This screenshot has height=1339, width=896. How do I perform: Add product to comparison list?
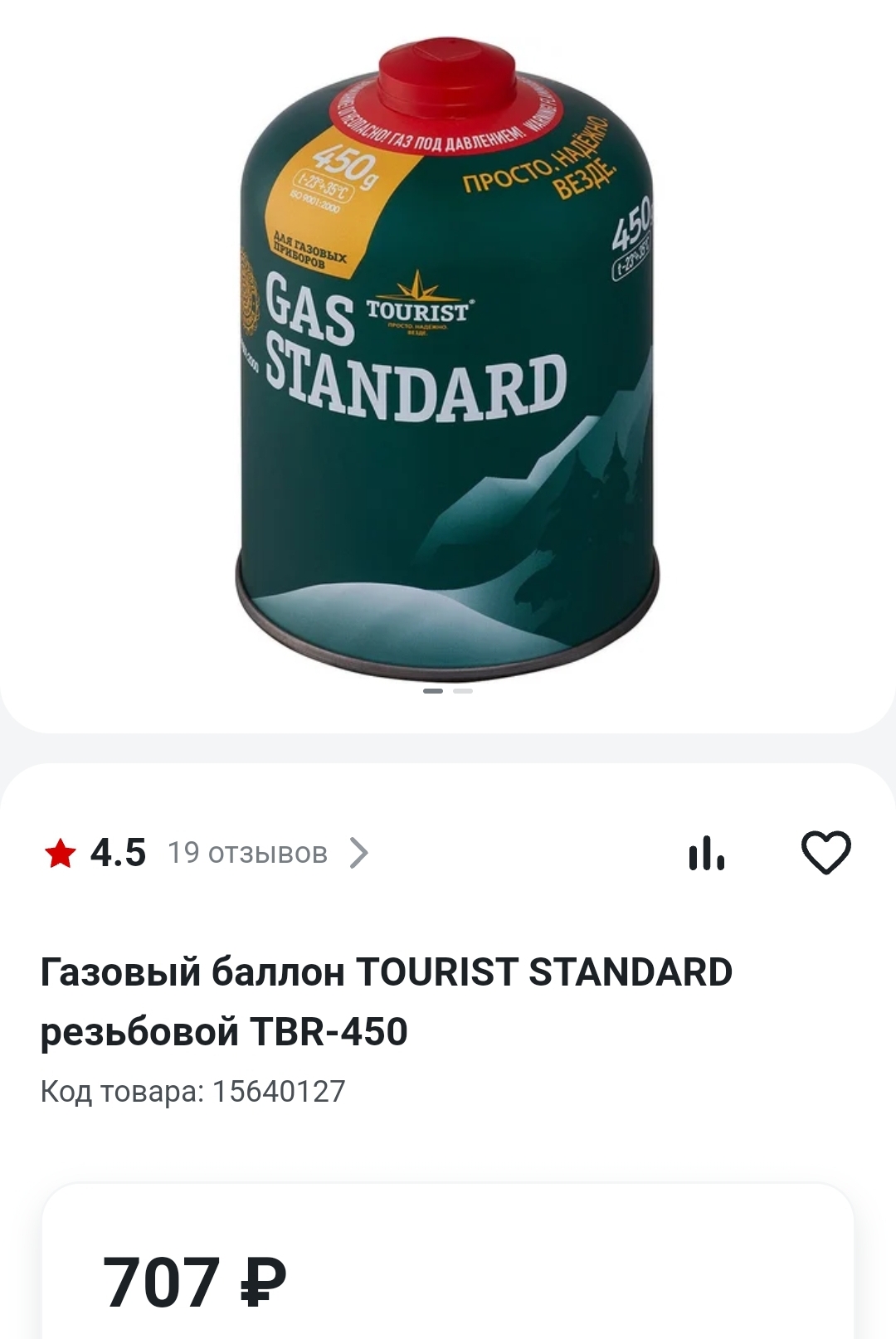pos(706,853)
